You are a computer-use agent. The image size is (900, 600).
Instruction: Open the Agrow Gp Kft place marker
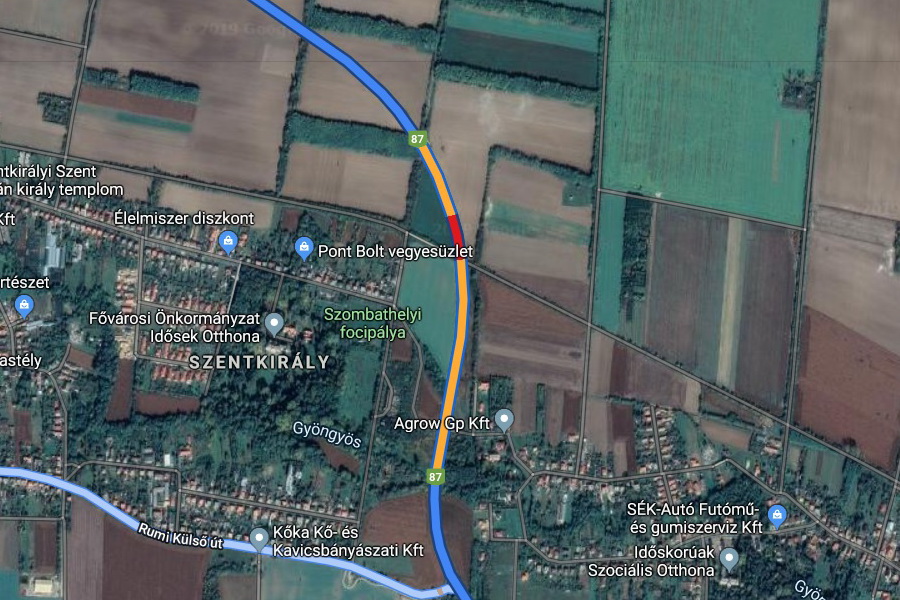[x=504, y=418]
